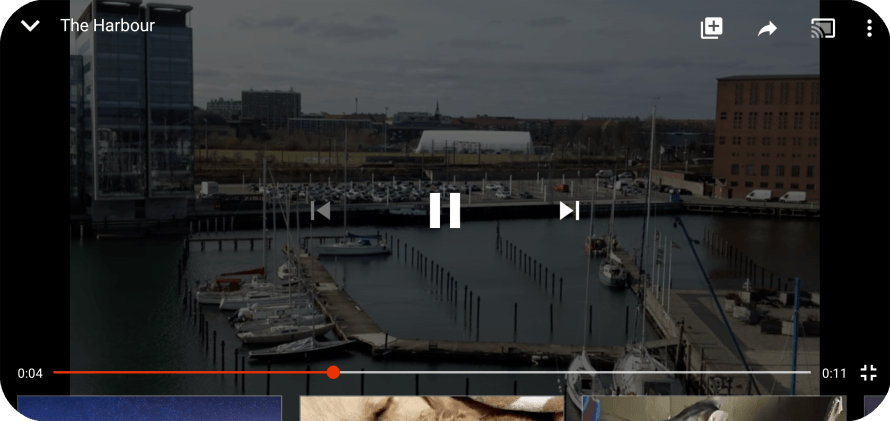Open the blue suggested video thumbnail
The image size is (890, 421).
[150, 408]
